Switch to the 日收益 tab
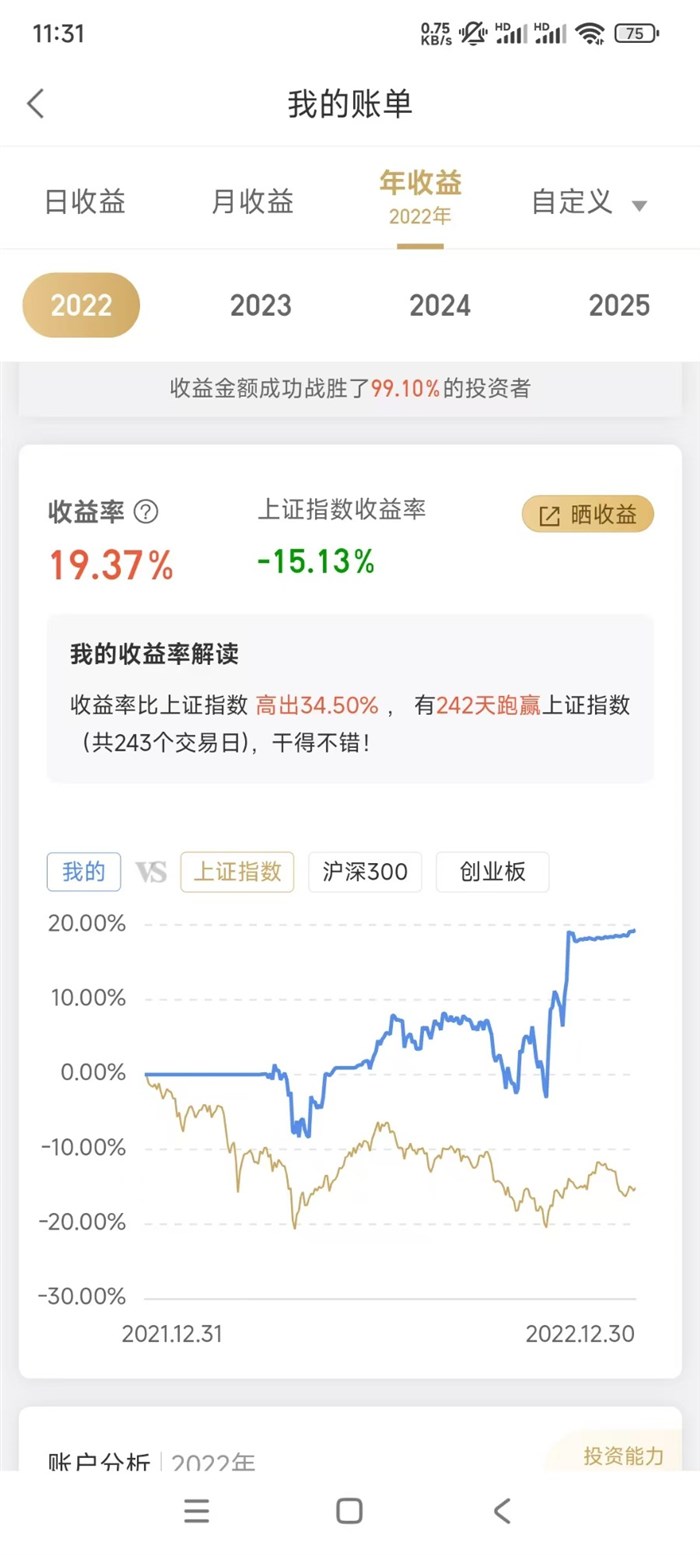Viewport: 700px width, 1555px height. [x=85, y=201]
